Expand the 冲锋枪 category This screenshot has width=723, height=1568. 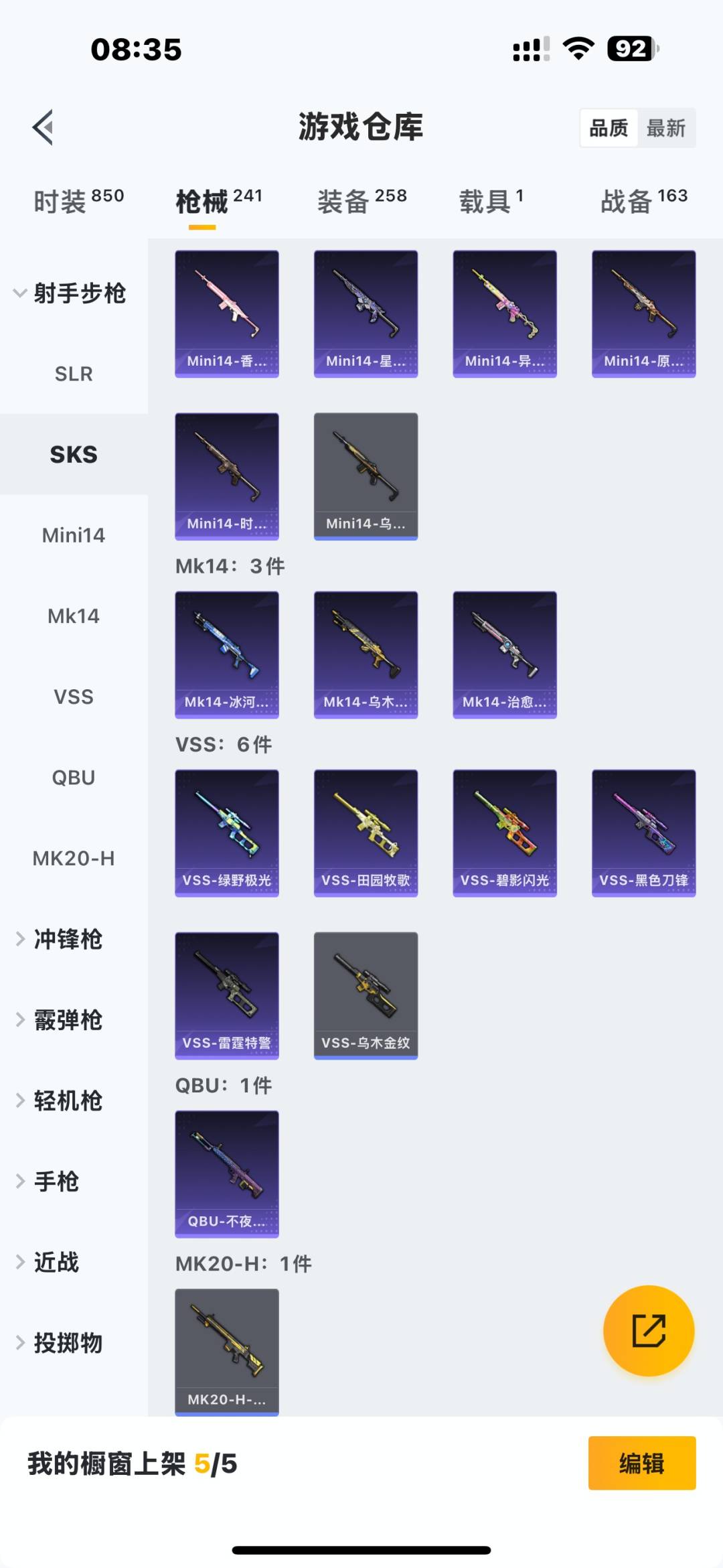[x=67, y=940]
